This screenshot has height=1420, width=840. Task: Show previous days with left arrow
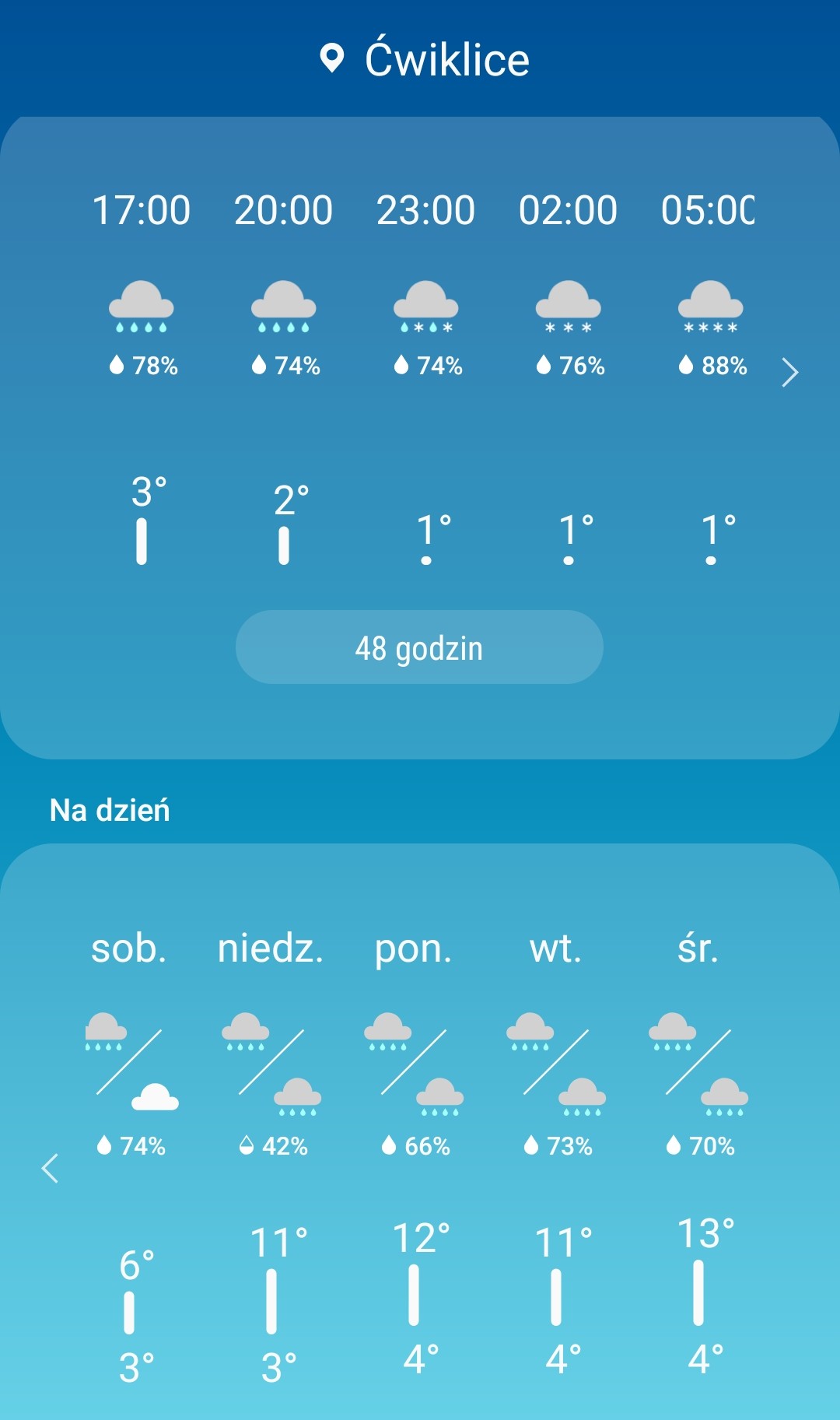pos(50,1168)
